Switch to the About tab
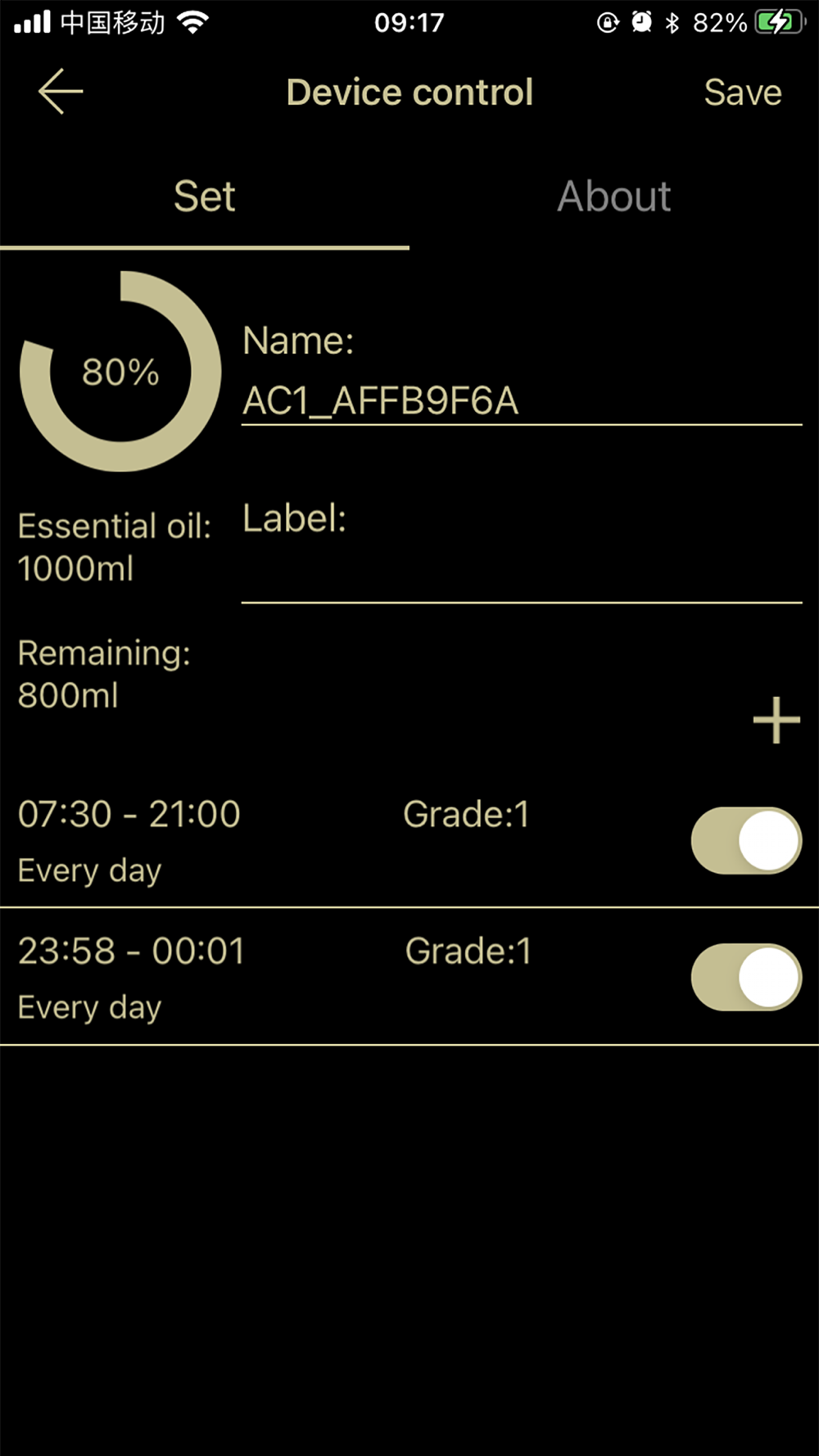819x1456 pixels. [614, 197]
